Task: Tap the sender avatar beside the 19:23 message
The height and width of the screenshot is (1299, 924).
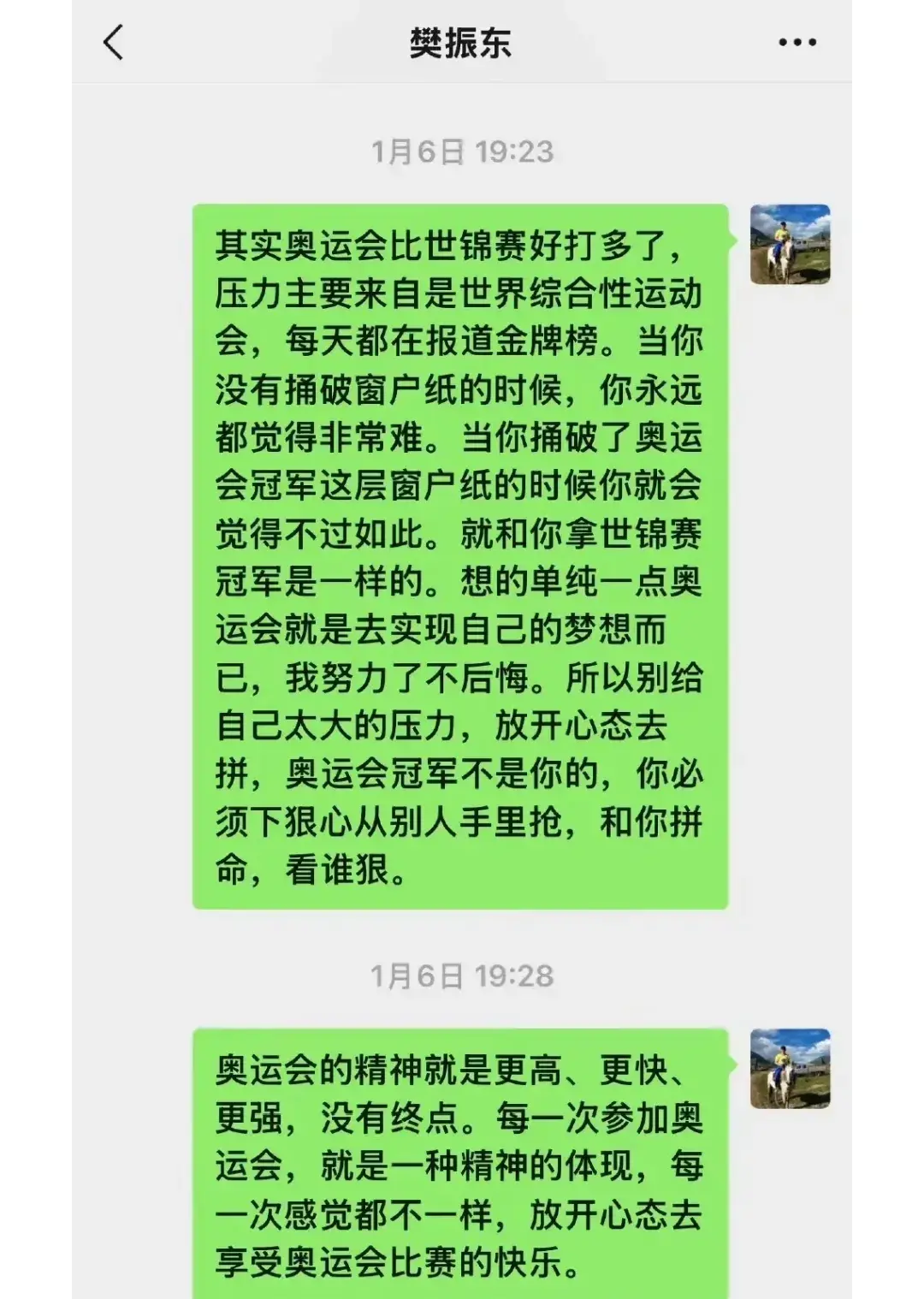Action: tap(790, 245)
